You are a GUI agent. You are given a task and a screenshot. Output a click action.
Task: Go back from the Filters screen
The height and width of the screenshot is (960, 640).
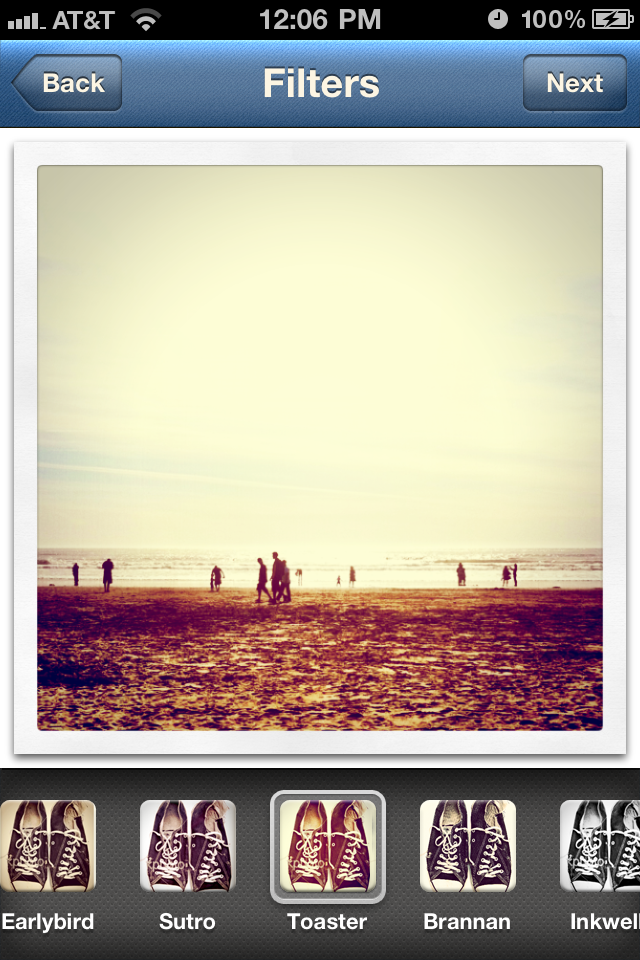coord(68,83)
